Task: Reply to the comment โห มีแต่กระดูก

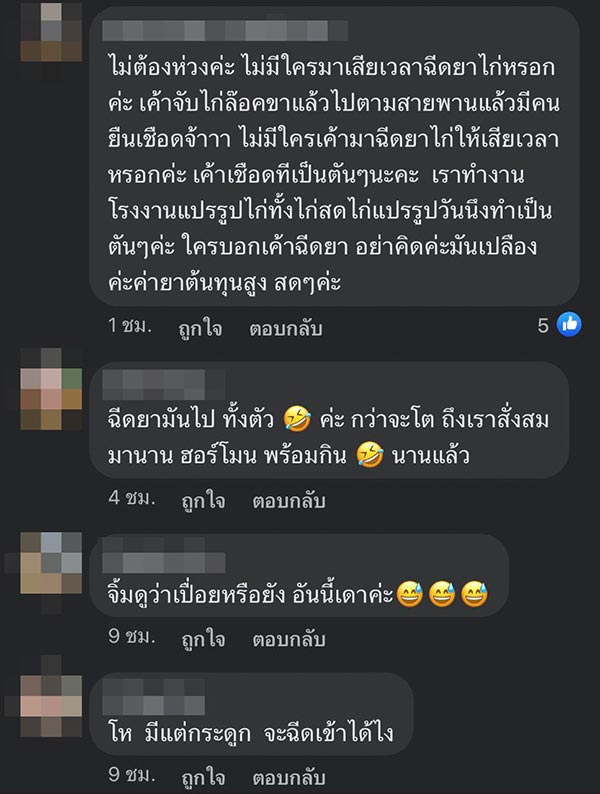Action: tap(287, 776)
